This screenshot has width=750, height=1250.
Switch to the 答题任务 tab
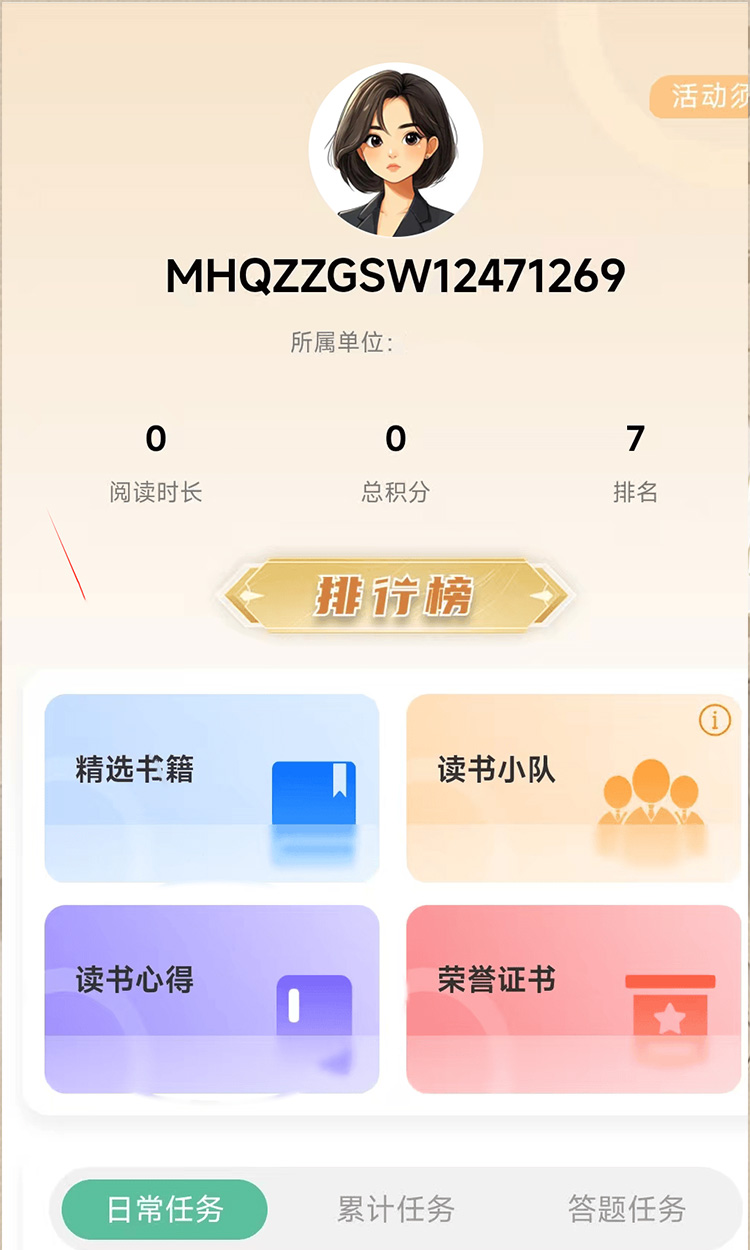626,1209
